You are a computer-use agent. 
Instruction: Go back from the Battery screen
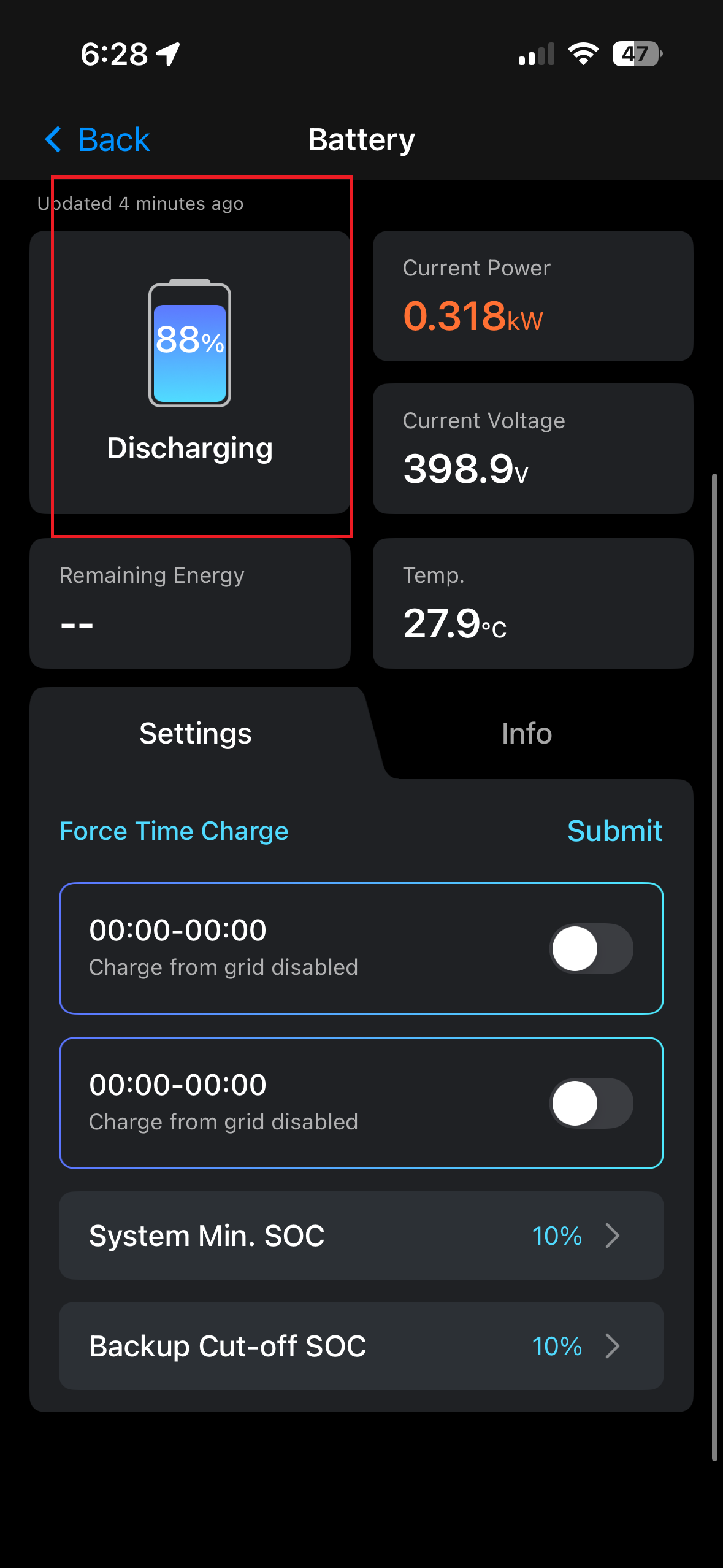[x=98, y=140]
